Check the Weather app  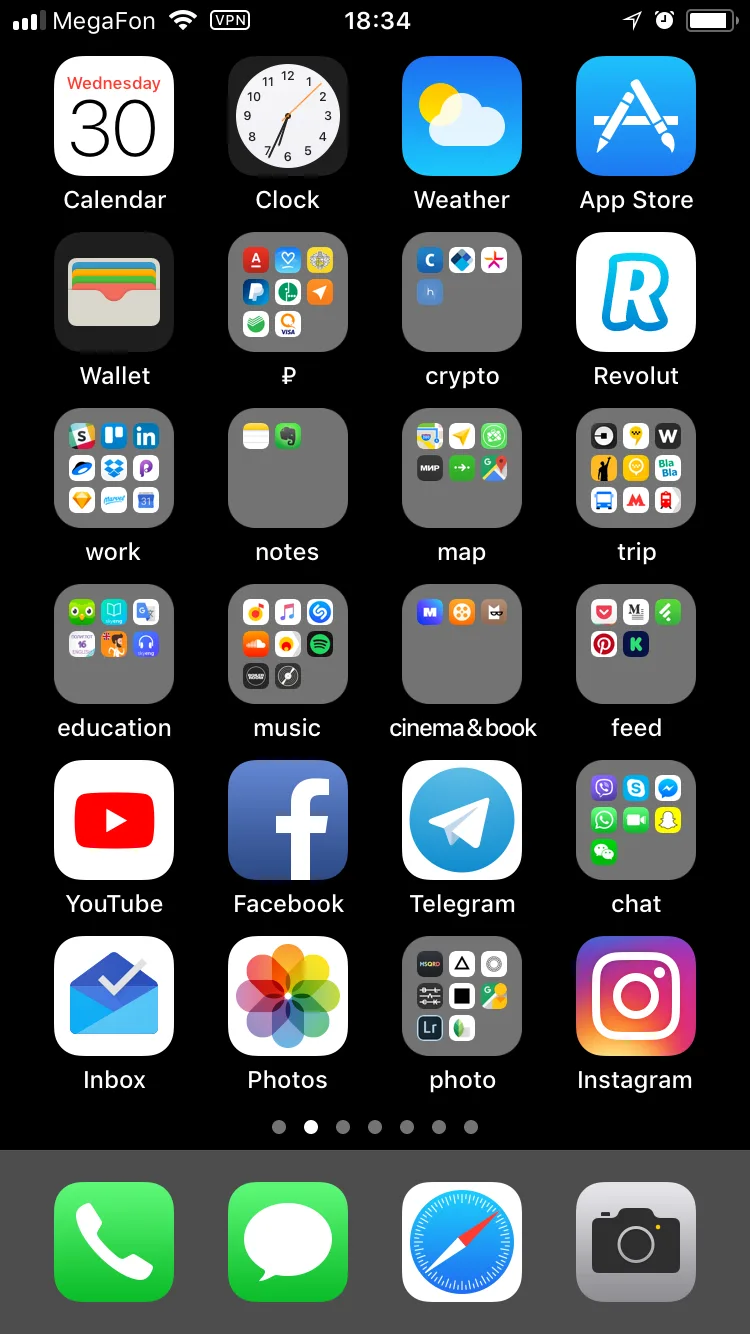coord(462,116)
